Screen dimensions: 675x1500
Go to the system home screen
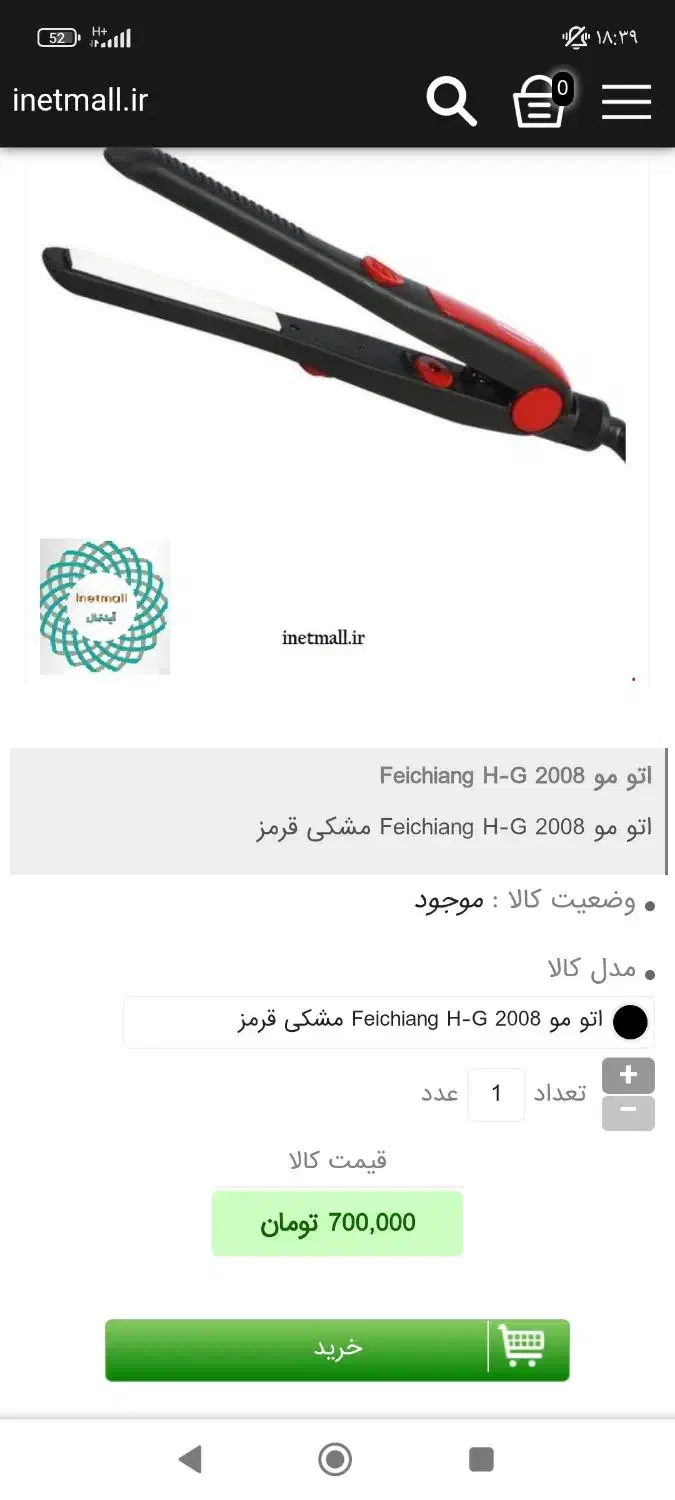point(335,1459)
